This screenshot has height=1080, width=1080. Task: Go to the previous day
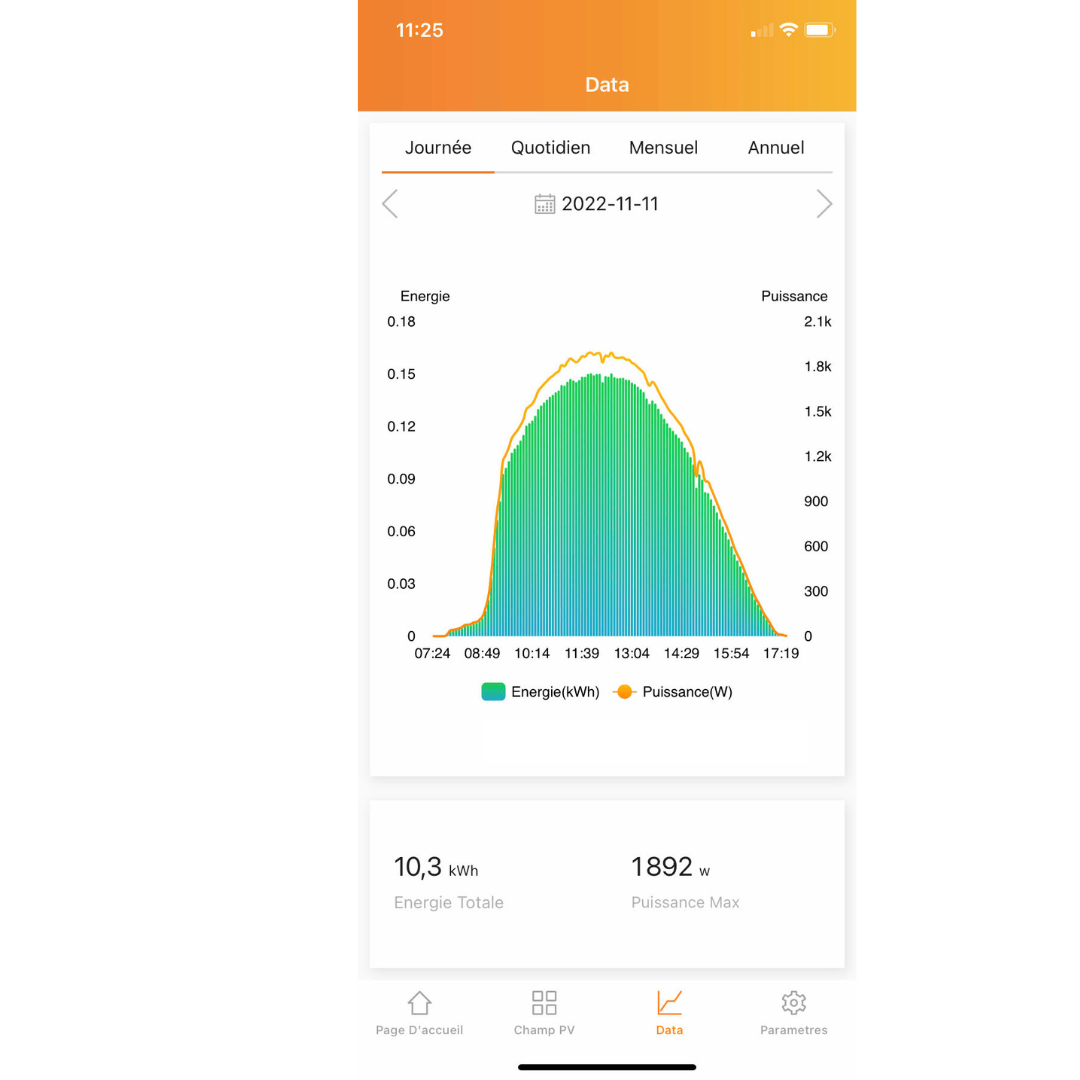click(x=390, y=204)
